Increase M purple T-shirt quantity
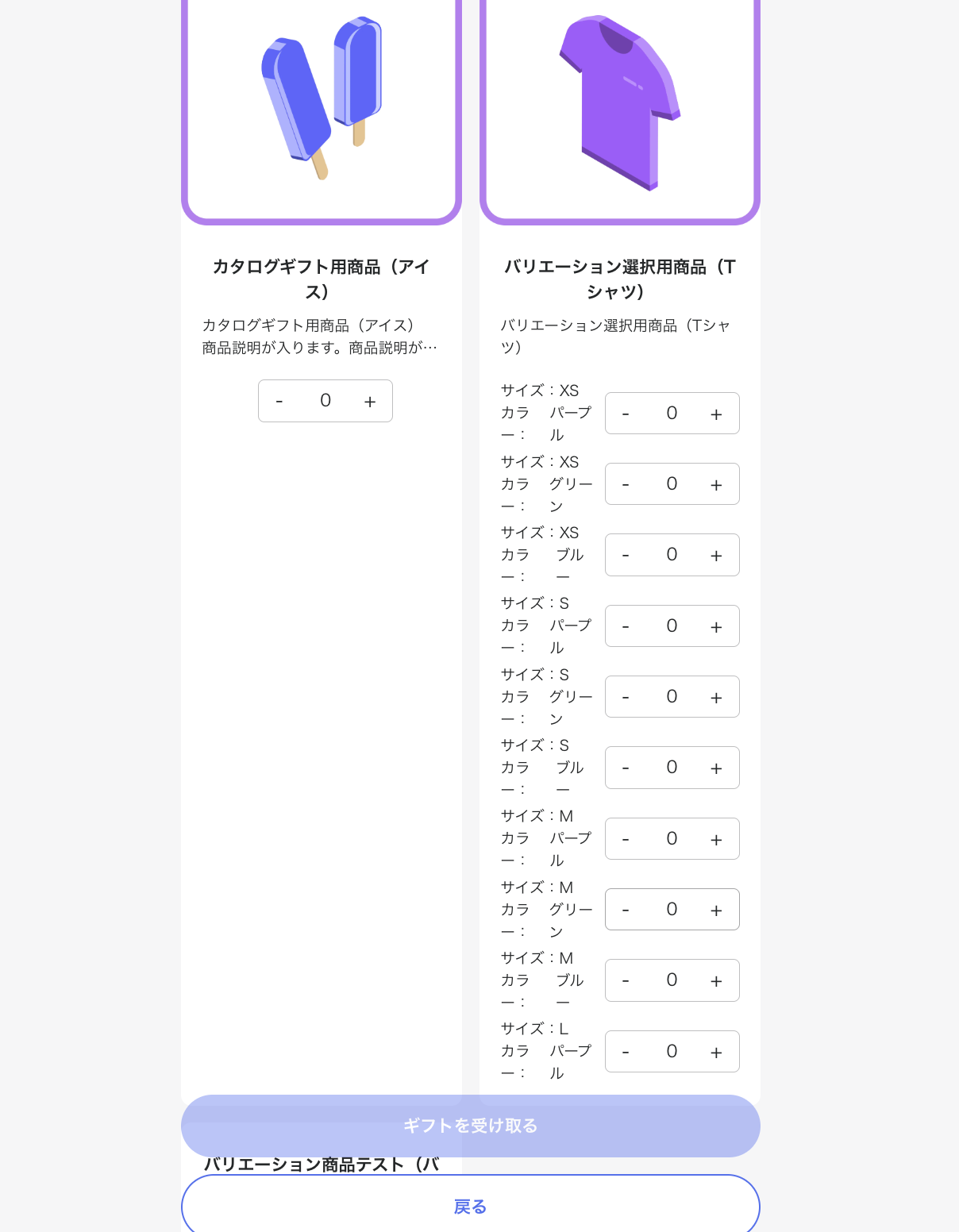This screenshot has height=1232, width=959. [x=716, y=840]
